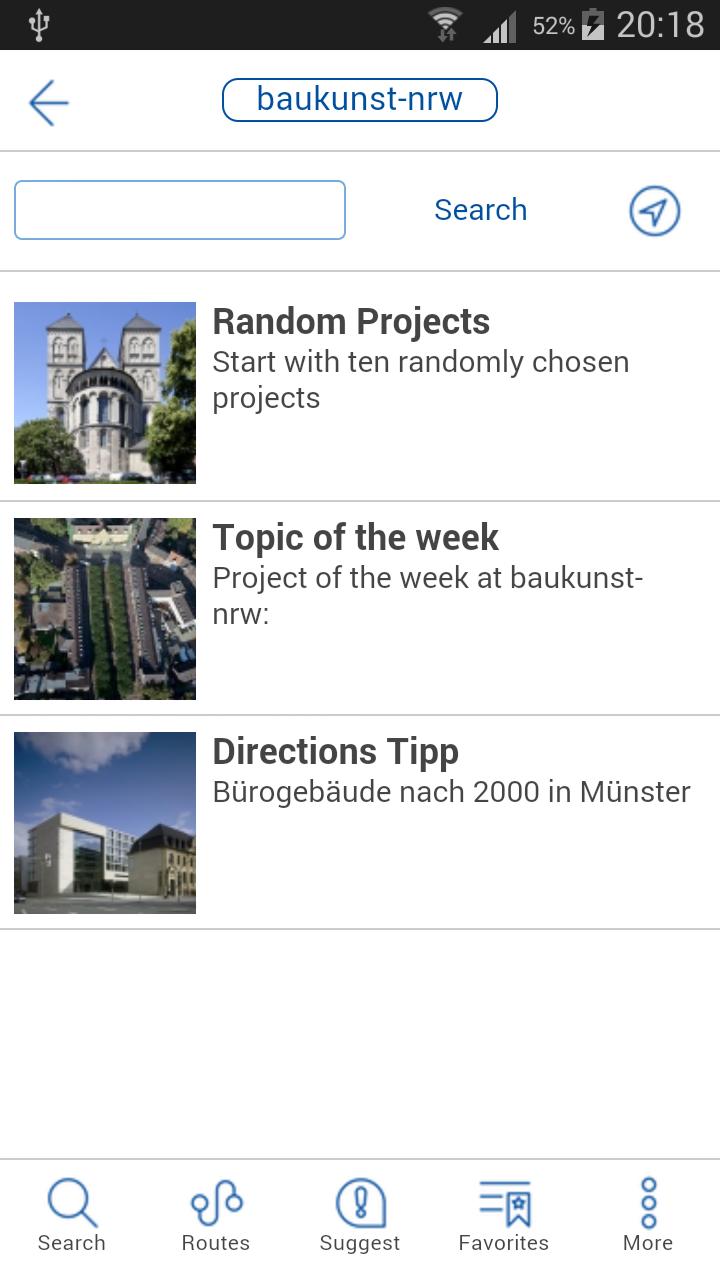Screen dimensions: 720x1280
Task: Open the Suggest tab
Action: coord(360,1215)
